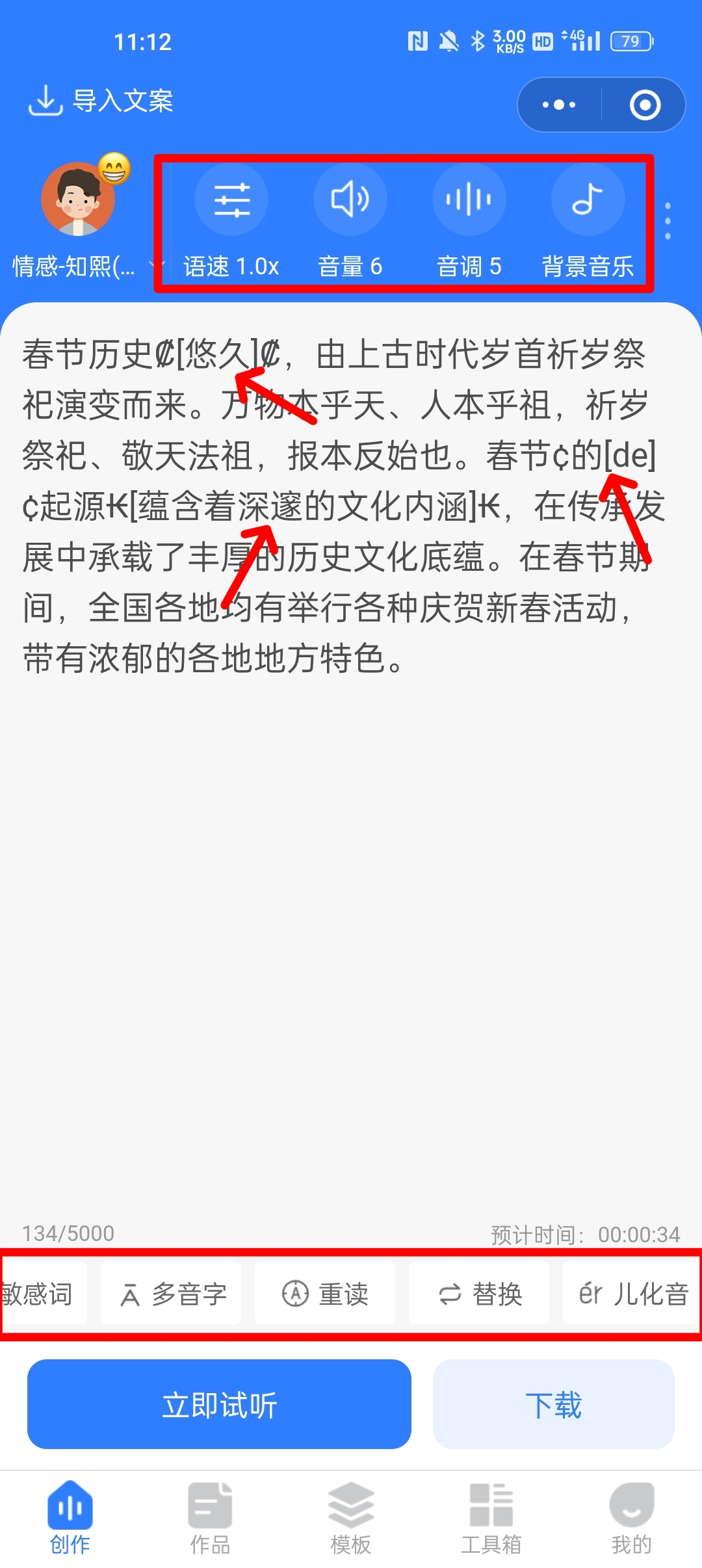Select the 多音字 polyphone tool
The image size is (702, 1568).
(172, 1294)
